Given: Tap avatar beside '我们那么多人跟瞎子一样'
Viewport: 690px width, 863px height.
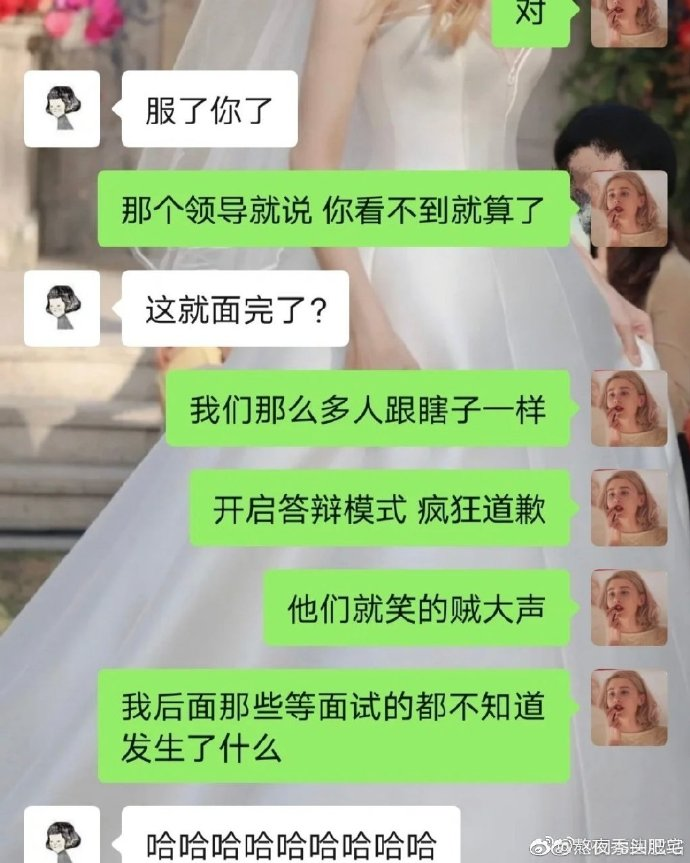Looking at the screenshot, I should pos(629,408).
